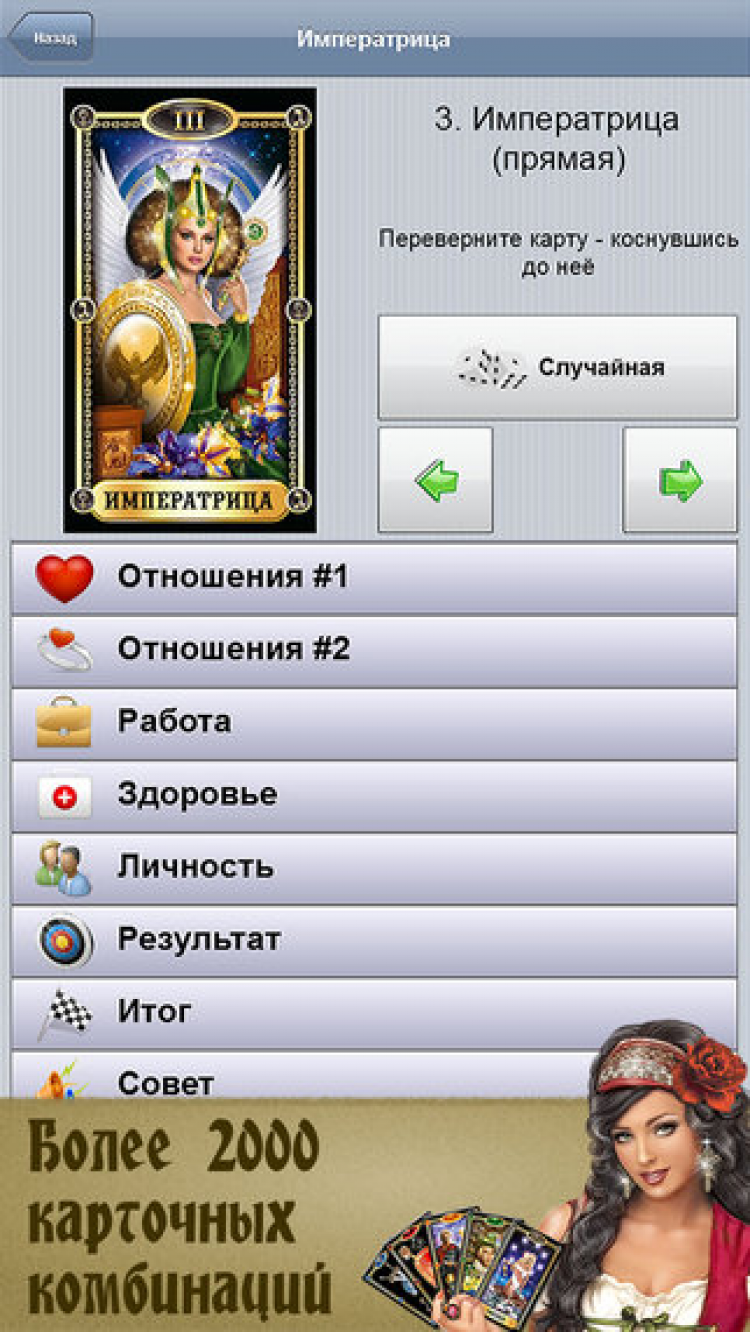Flip the Императрица tarot card
The width and height of the screenshot is (750, 1332).
pyautogui.click(x=190, y=310)
